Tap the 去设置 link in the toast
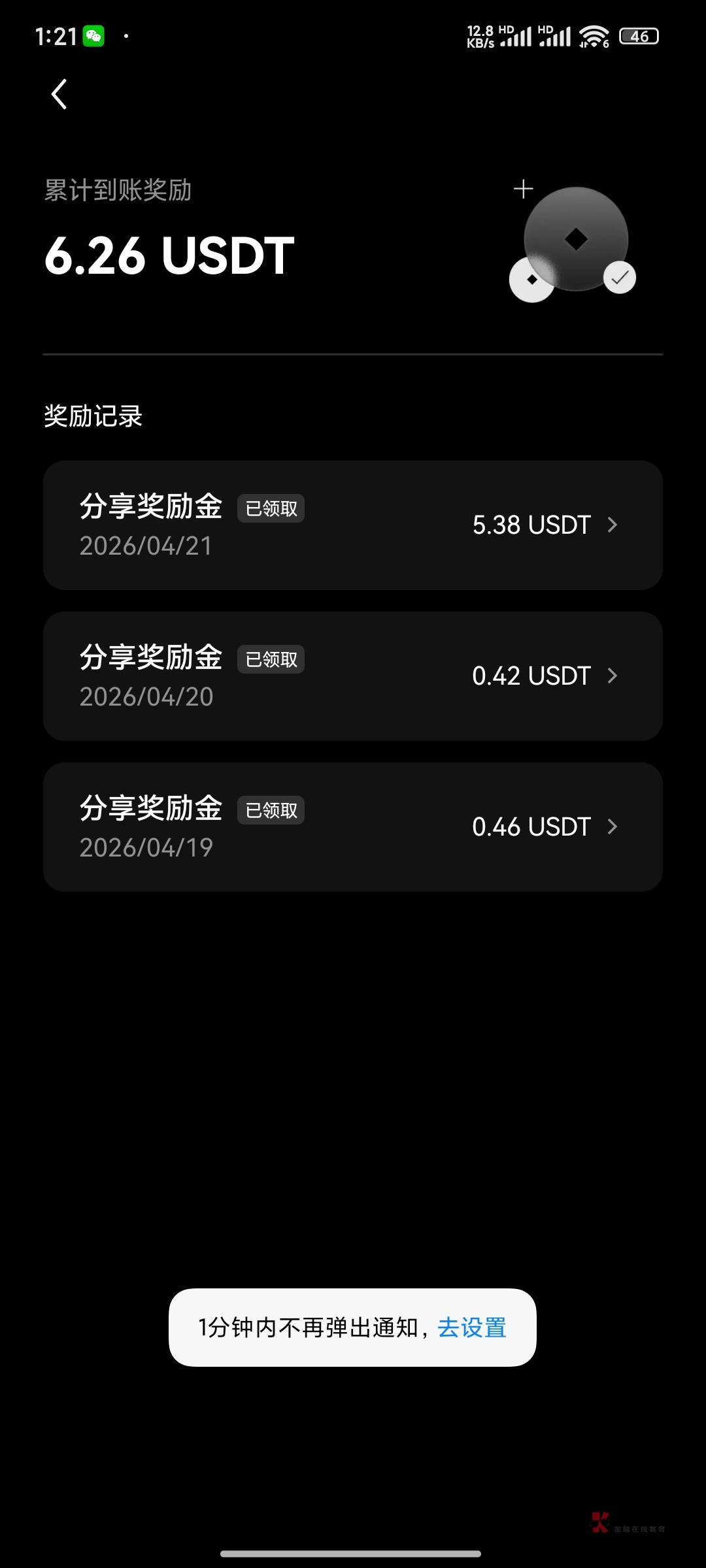Screen dimensions: 706x1568 tap(472, 1328)
